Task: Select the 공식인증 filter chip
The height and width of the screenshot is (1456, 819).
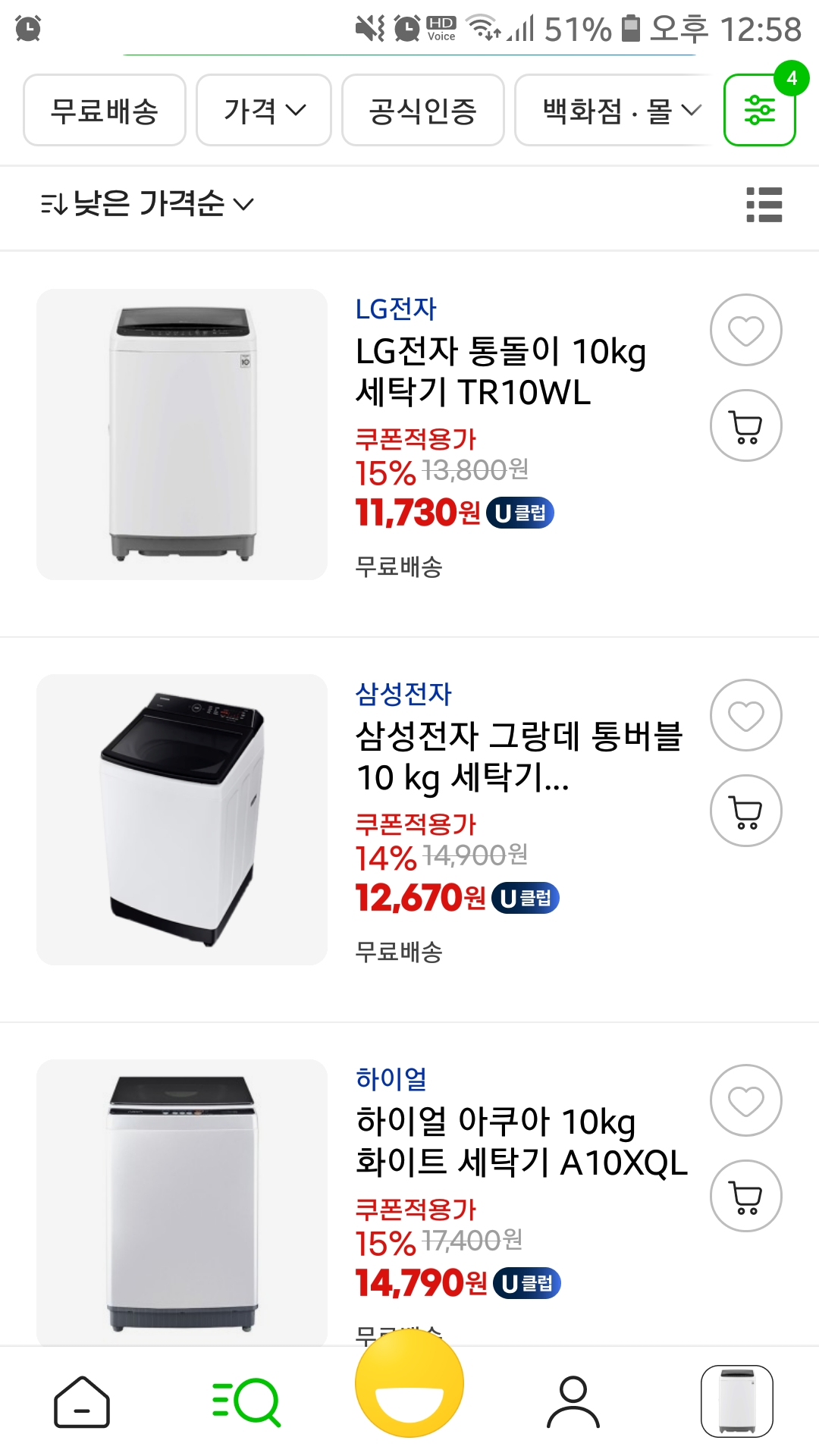Action: click(422, 111)
